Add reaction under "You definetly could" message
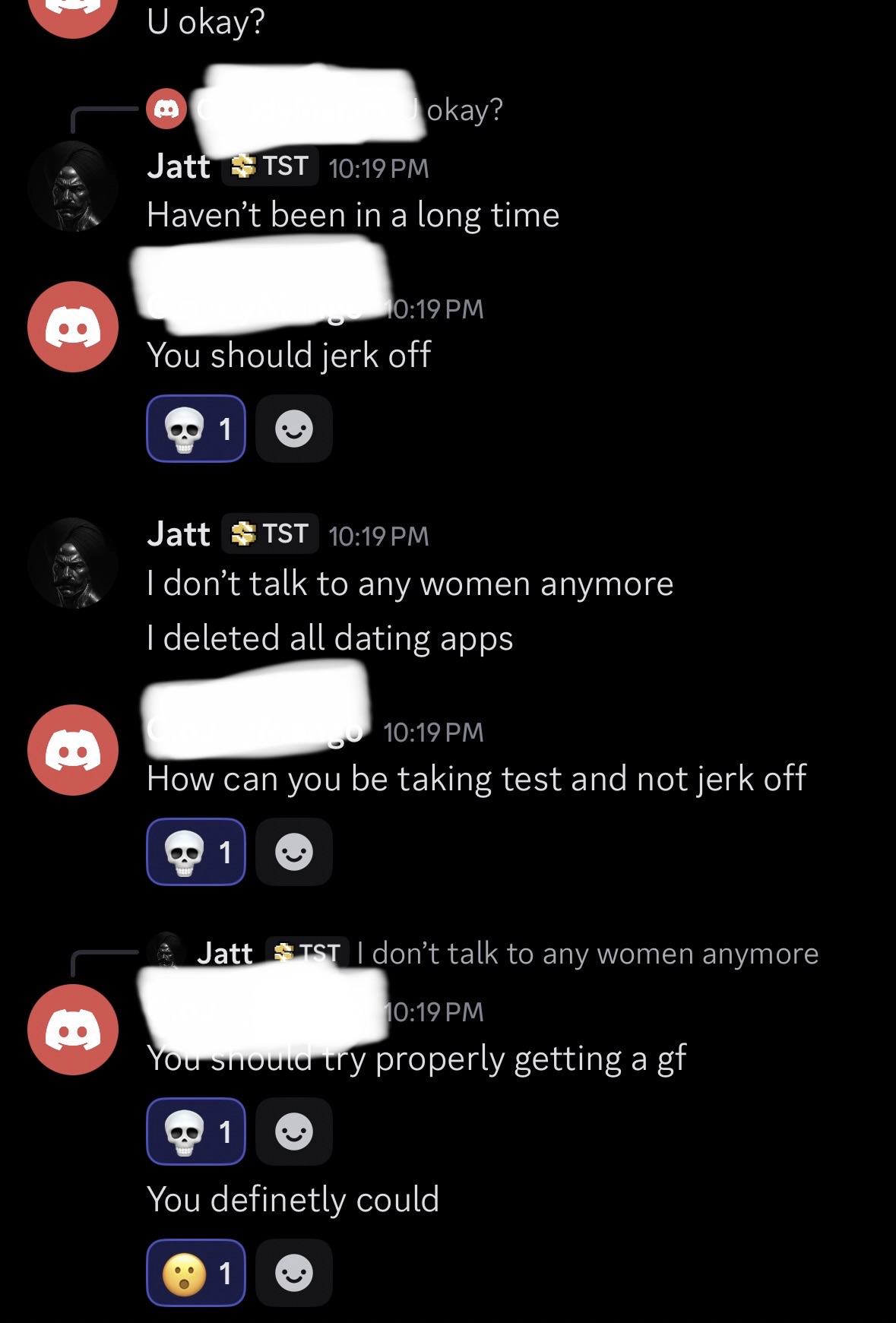 pyautogui.click(x=293, y=1273)
